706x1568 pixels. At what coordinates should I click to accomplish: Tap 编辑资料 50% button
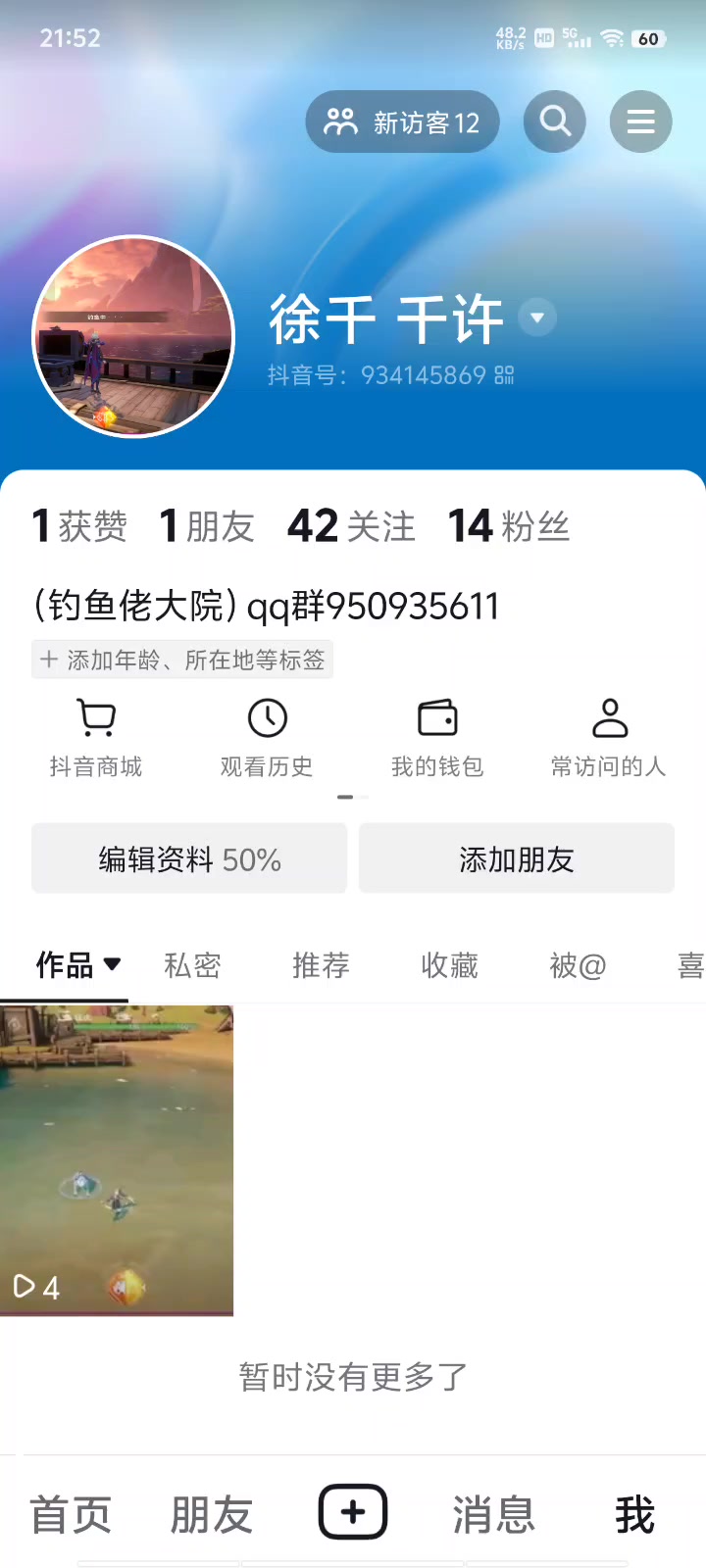click(189, 858)
